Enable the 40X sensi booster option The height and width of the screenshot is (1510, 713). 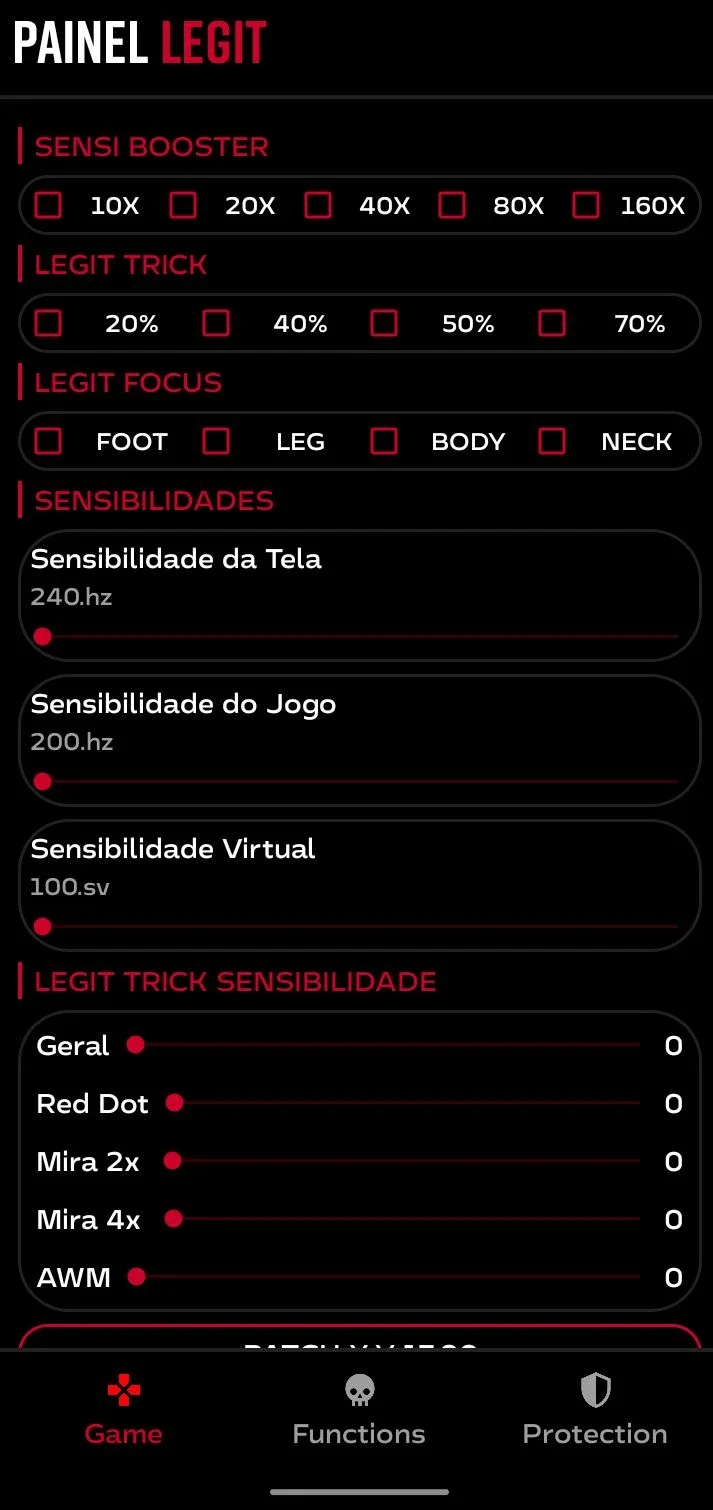[x=318, y=206]
